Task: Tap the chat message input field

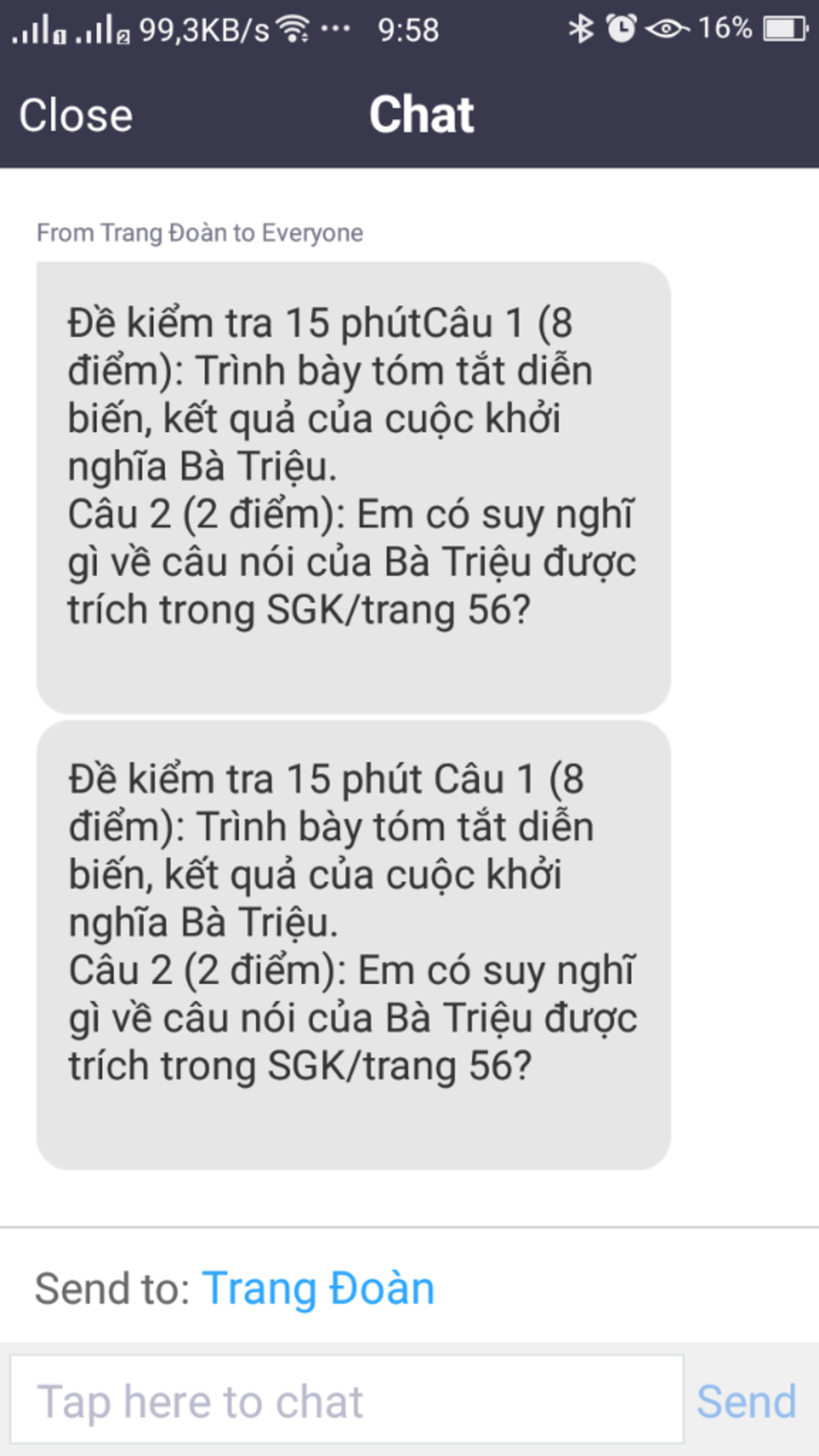Action: point(346,1400)
